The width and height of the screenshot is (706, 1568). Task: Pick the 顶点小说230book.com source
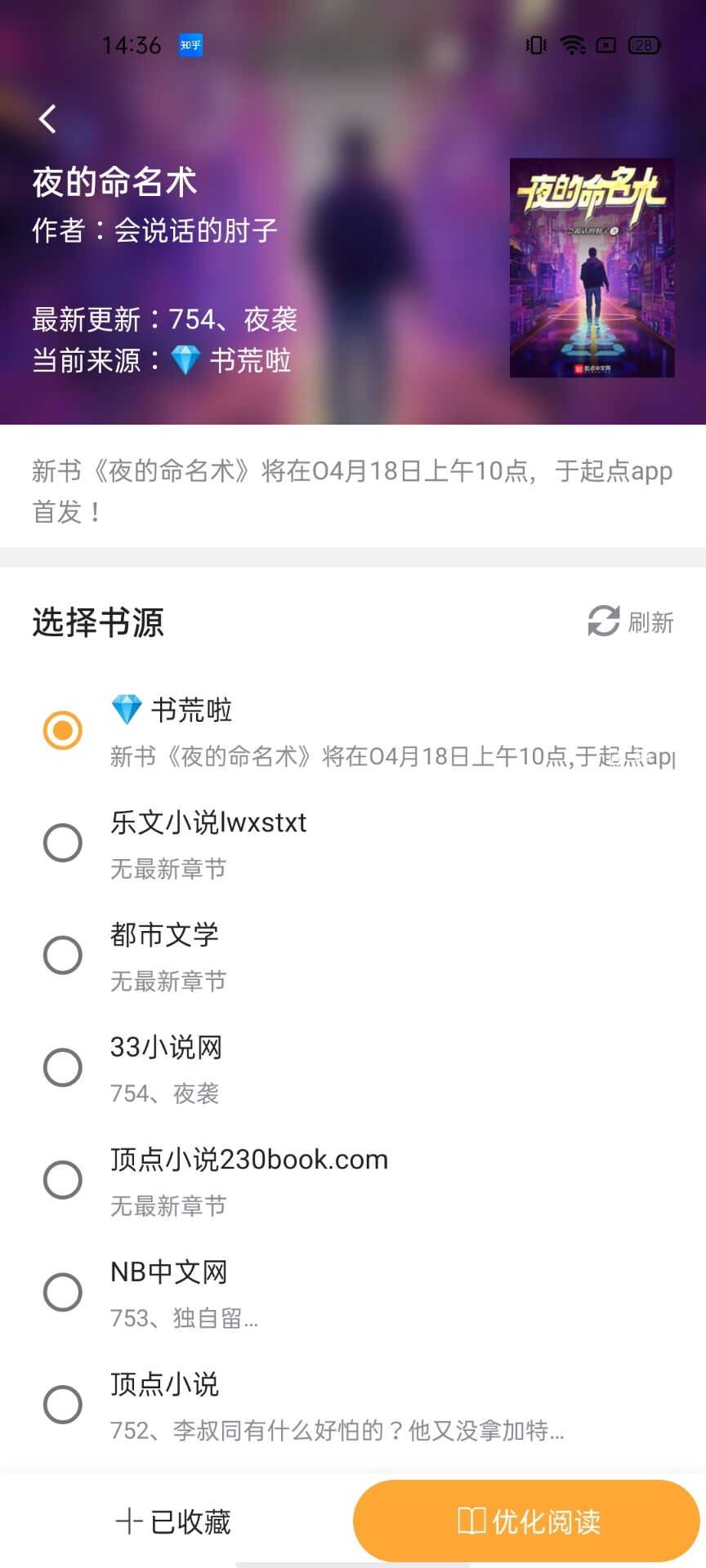353,1180
